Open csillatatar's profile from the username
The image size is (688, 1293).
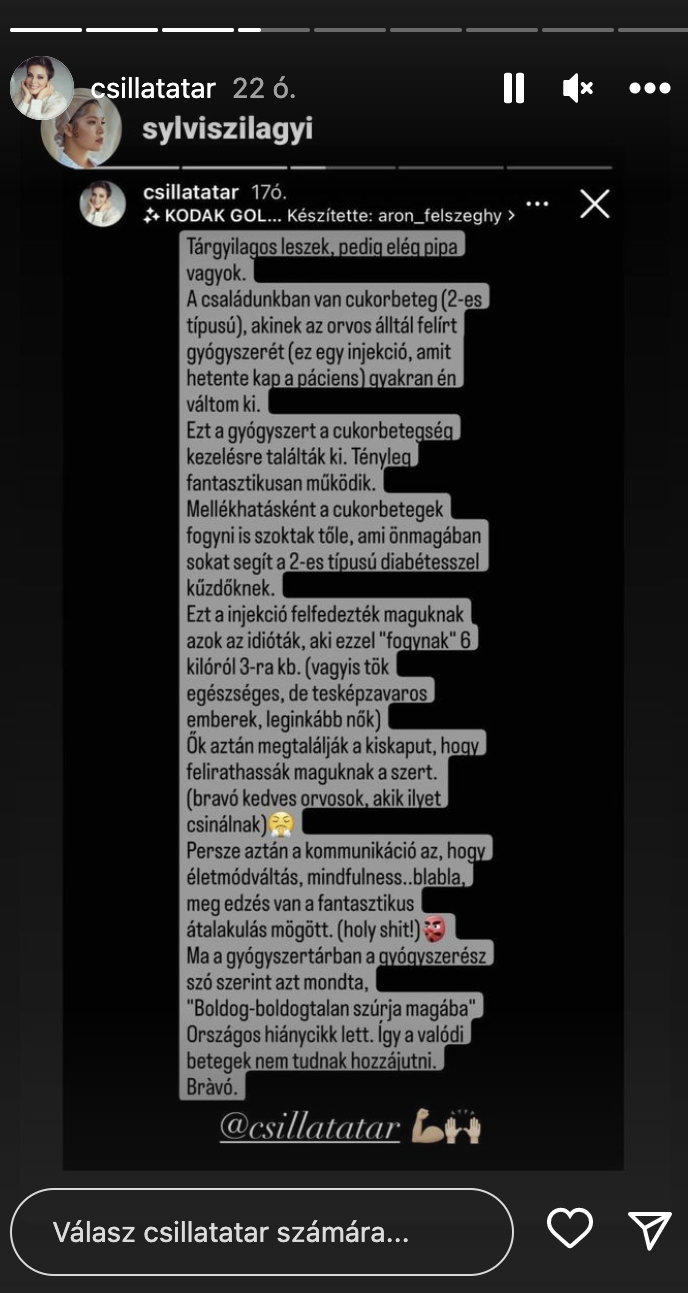(153, 89)
